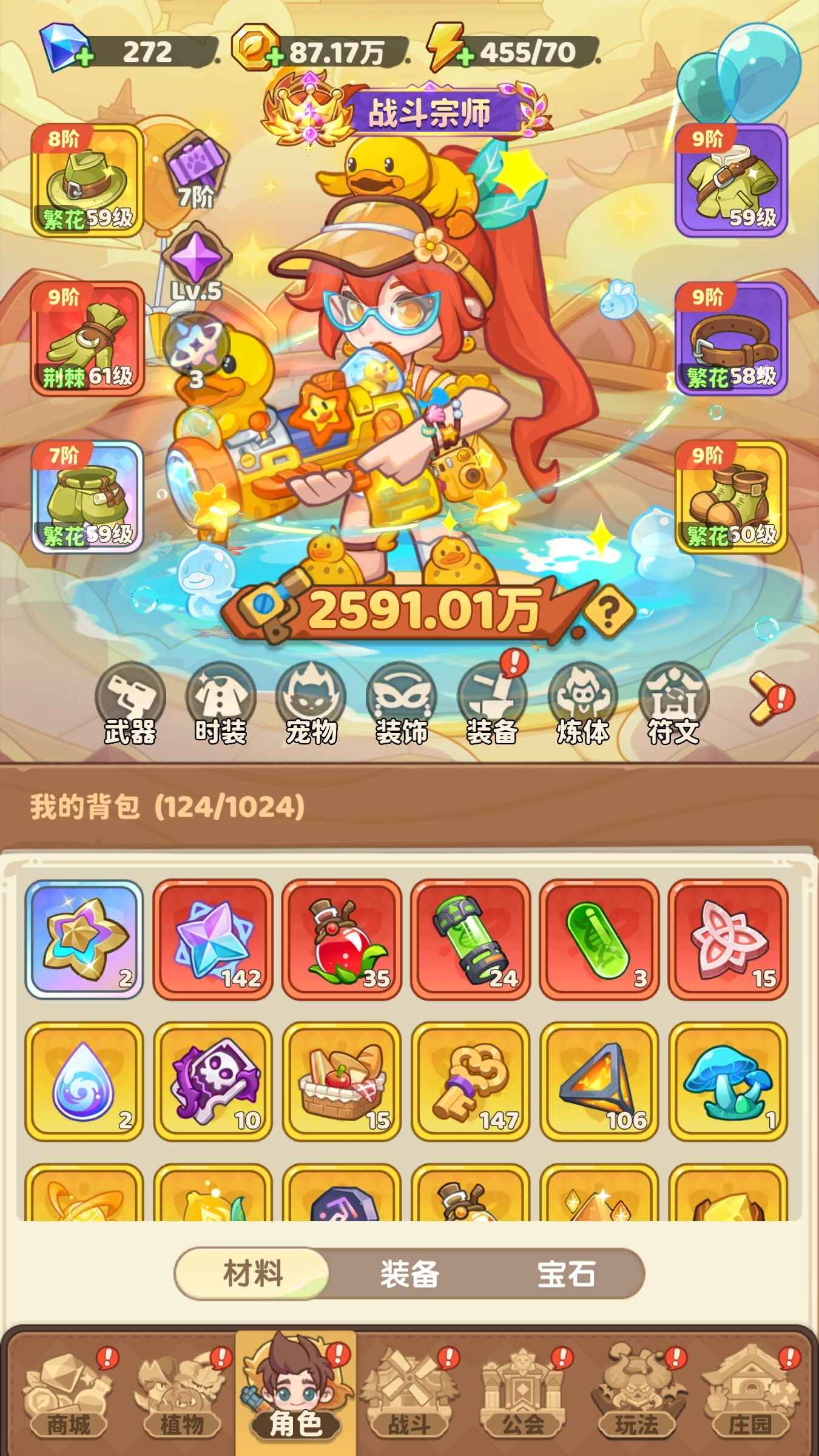This screenshot has width=819, height=1456.
Task: Switch backpack to the 宝石 gems tab
Action: [566, 1273]
